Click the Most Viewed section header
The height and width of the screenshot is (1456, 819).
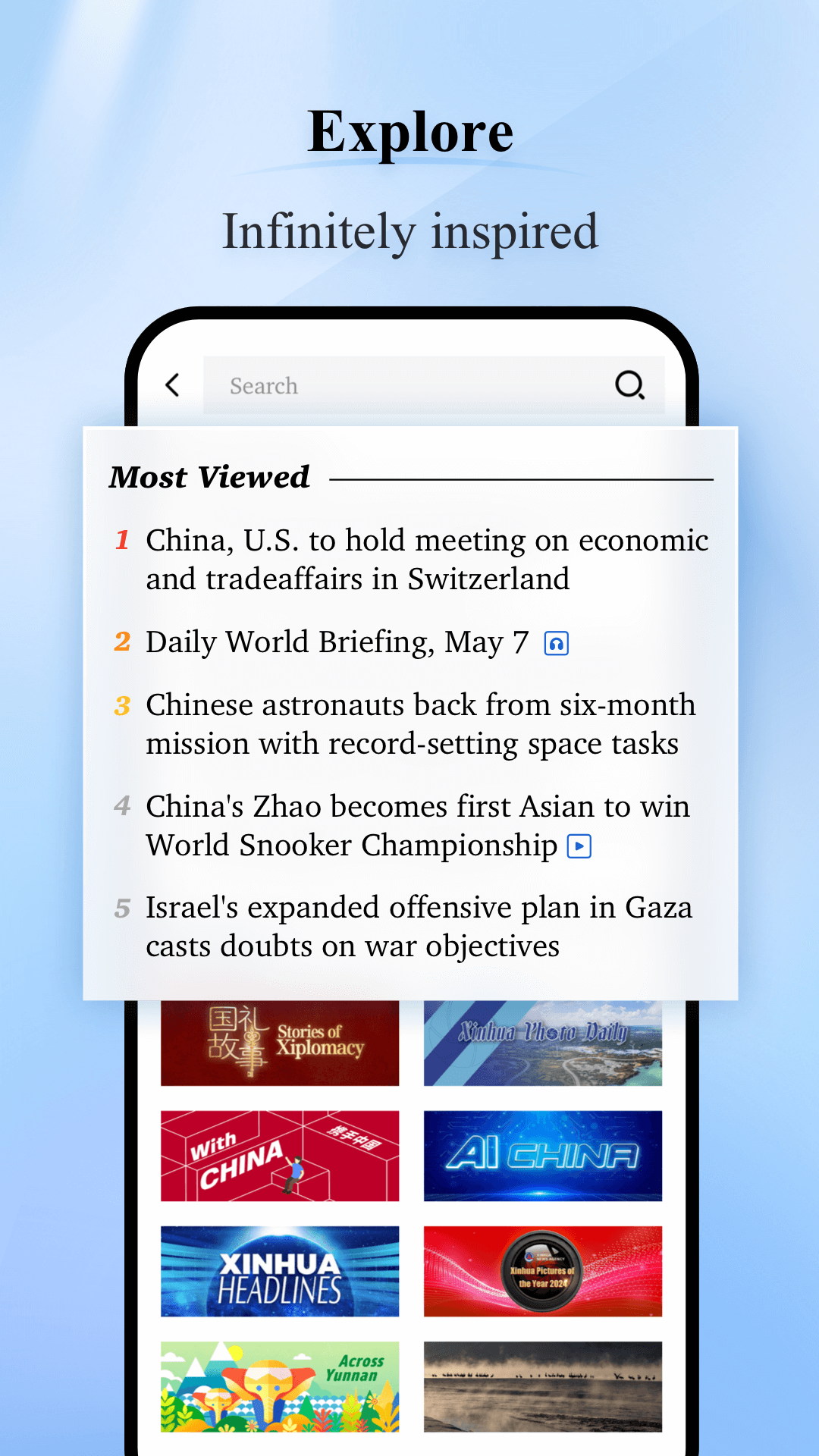(x=209, y=476)
